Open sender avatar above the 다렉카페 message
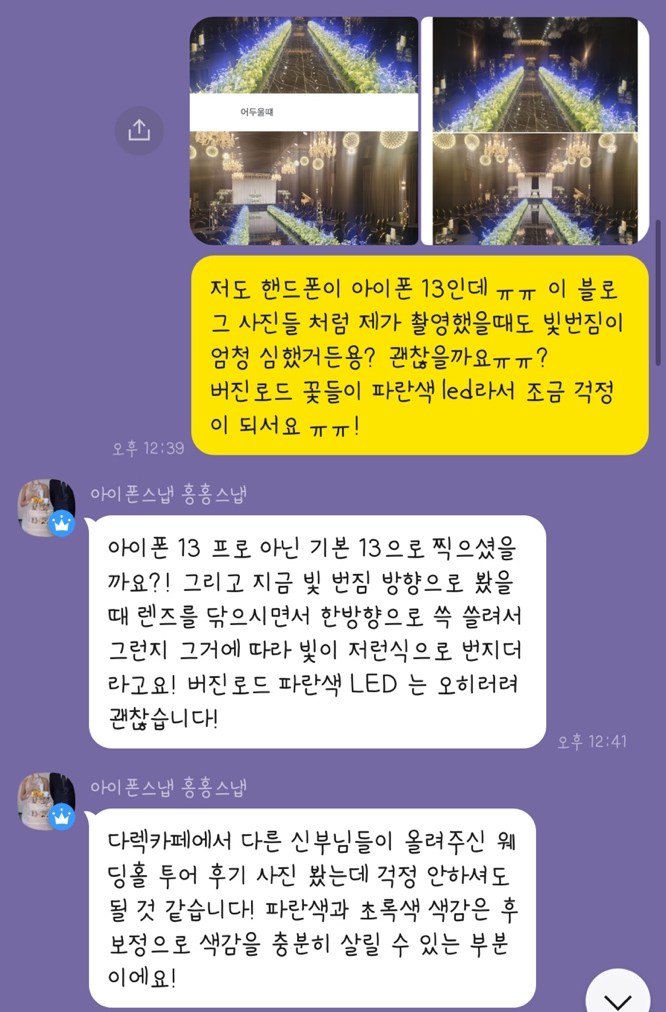The height and width of the screenshot is (1012, 666). [46, 800]
